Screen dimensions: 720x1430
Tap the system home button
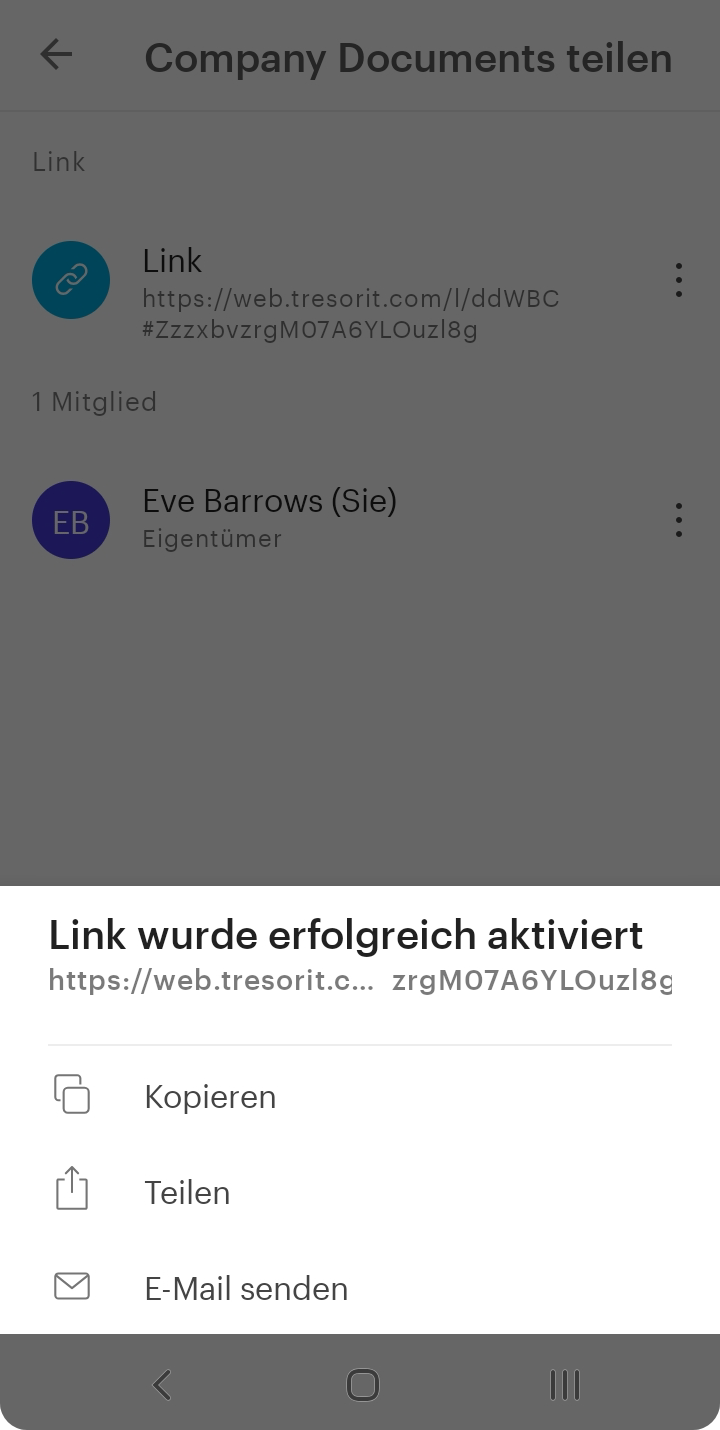coord(362,1385)
